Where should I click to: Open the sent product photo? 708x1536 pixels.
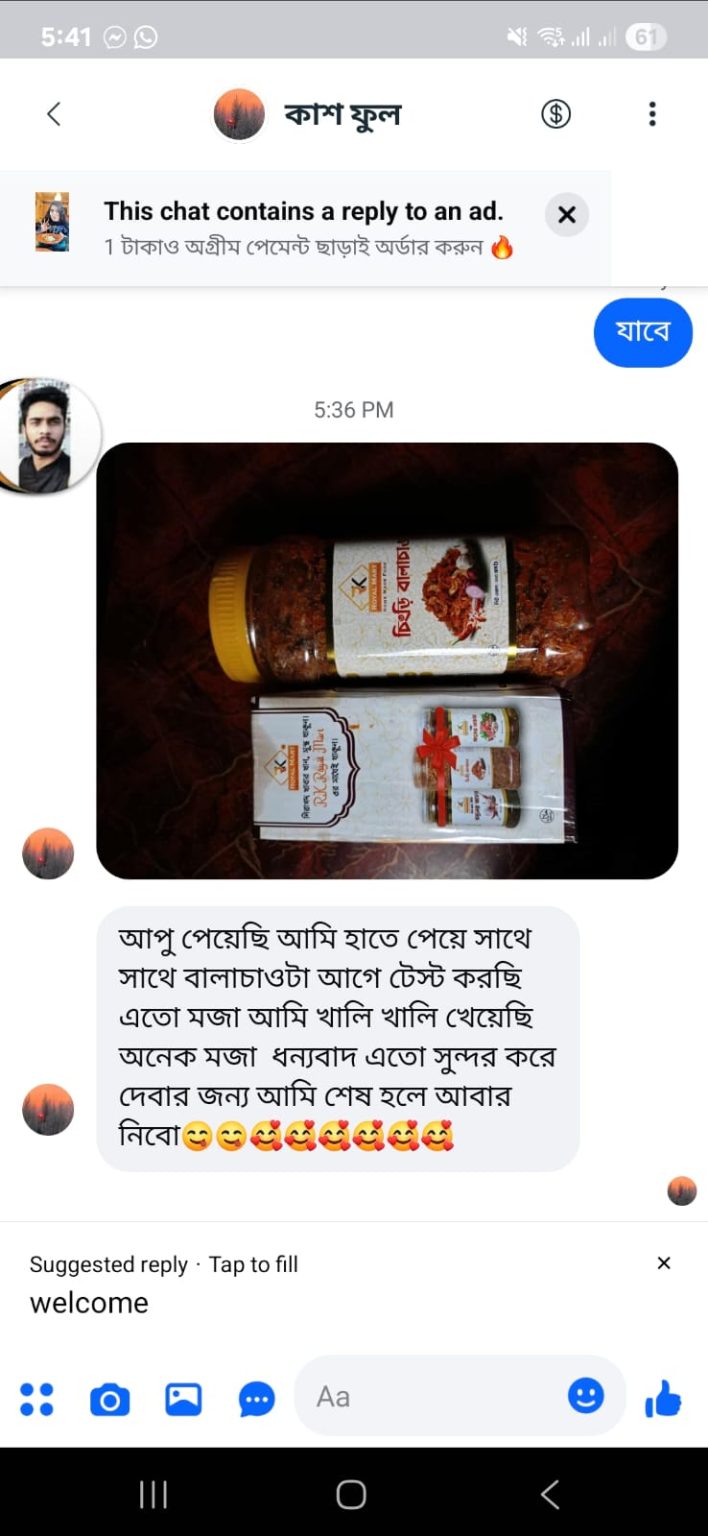(387, 661)
